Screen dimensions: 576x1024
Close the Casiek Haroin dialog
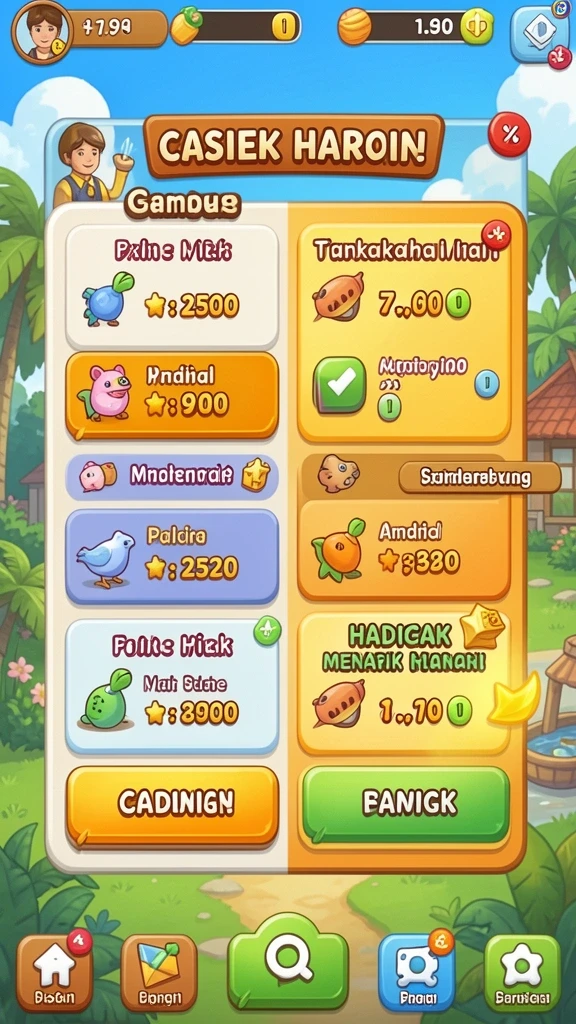click(x=509, y=135)
